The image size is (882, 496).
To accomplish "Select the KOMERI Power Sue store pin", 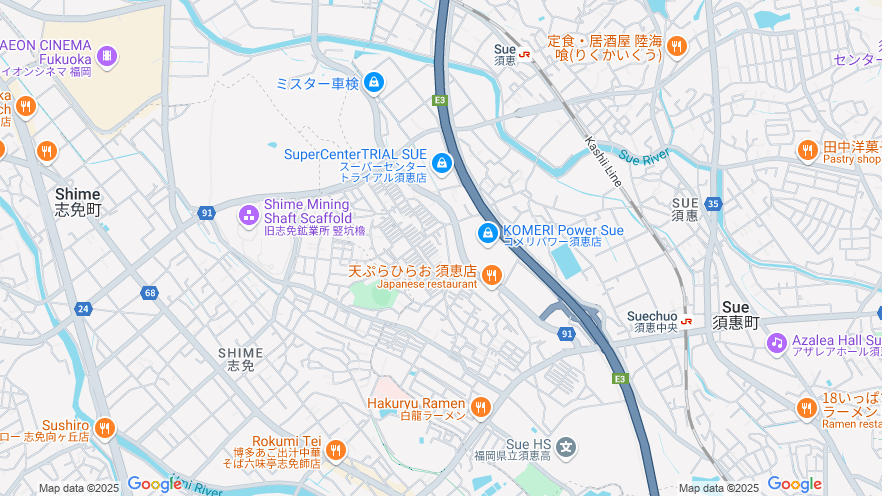I will coord(488,233).
